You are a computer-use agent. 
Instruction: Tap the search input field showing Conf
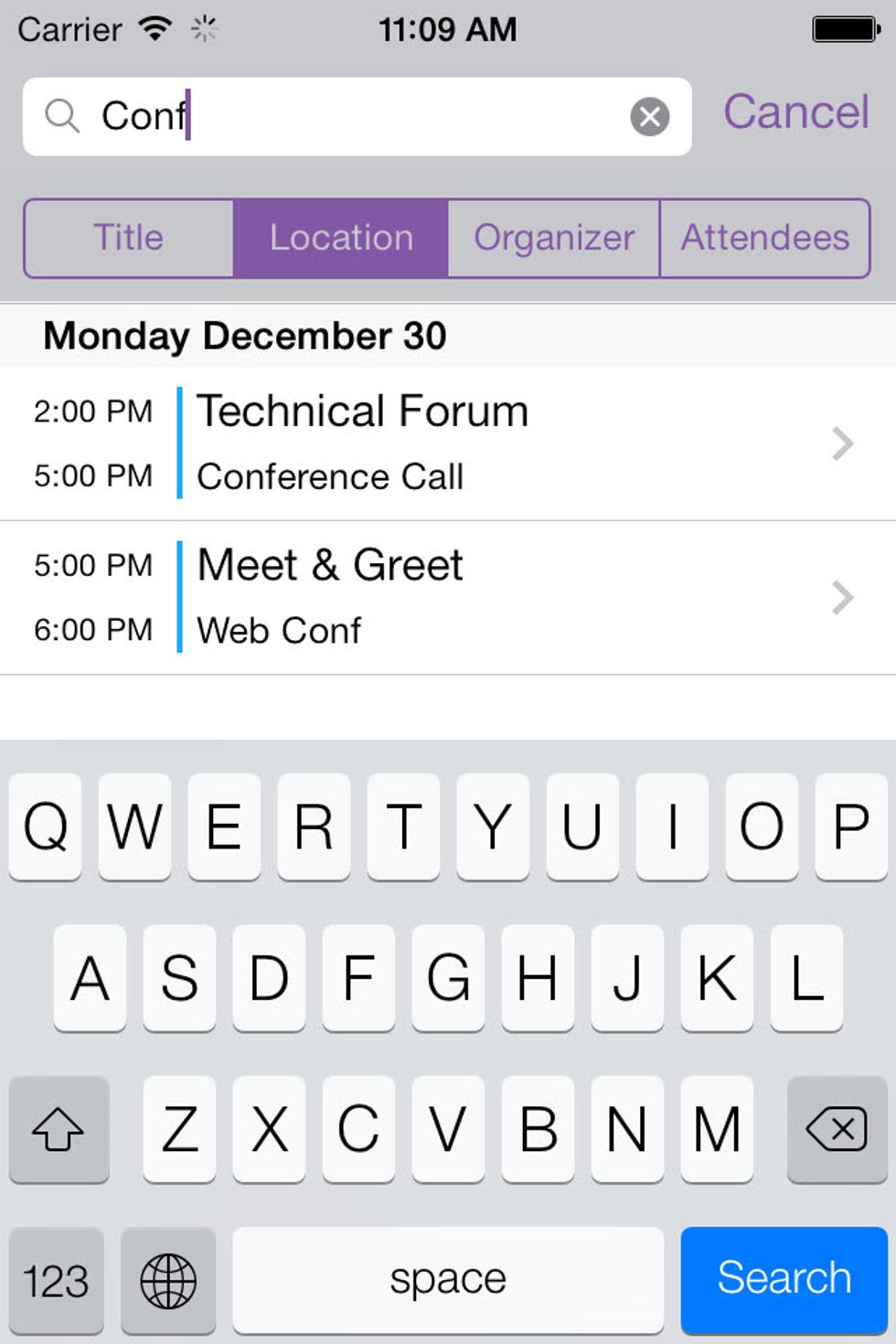point(357,115)
